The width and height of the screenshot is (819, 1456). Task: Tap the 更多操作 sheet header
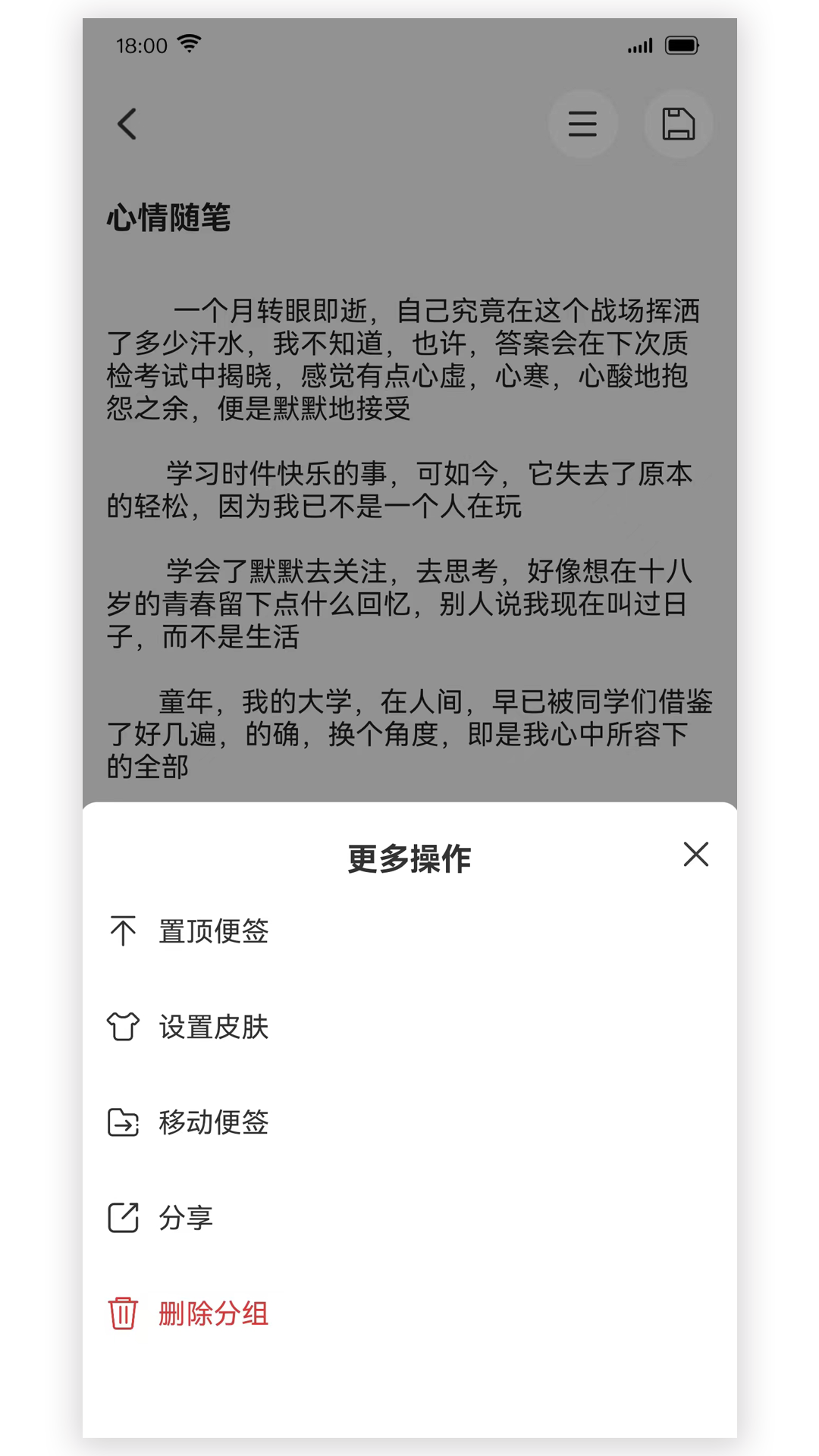(408, 858)
